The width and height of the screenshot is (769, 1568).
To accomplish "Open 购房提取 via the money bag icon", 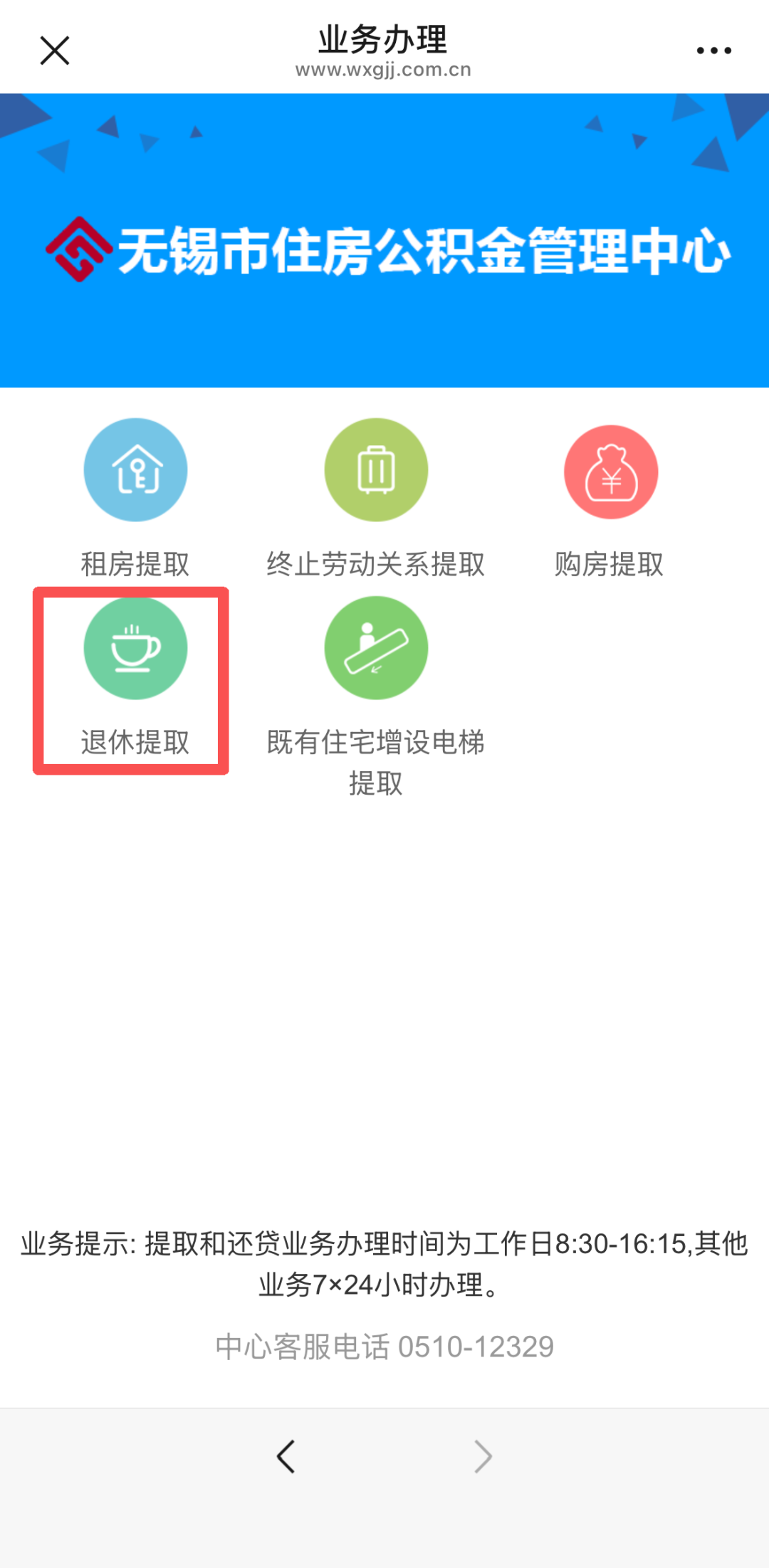I will (612, 470).
